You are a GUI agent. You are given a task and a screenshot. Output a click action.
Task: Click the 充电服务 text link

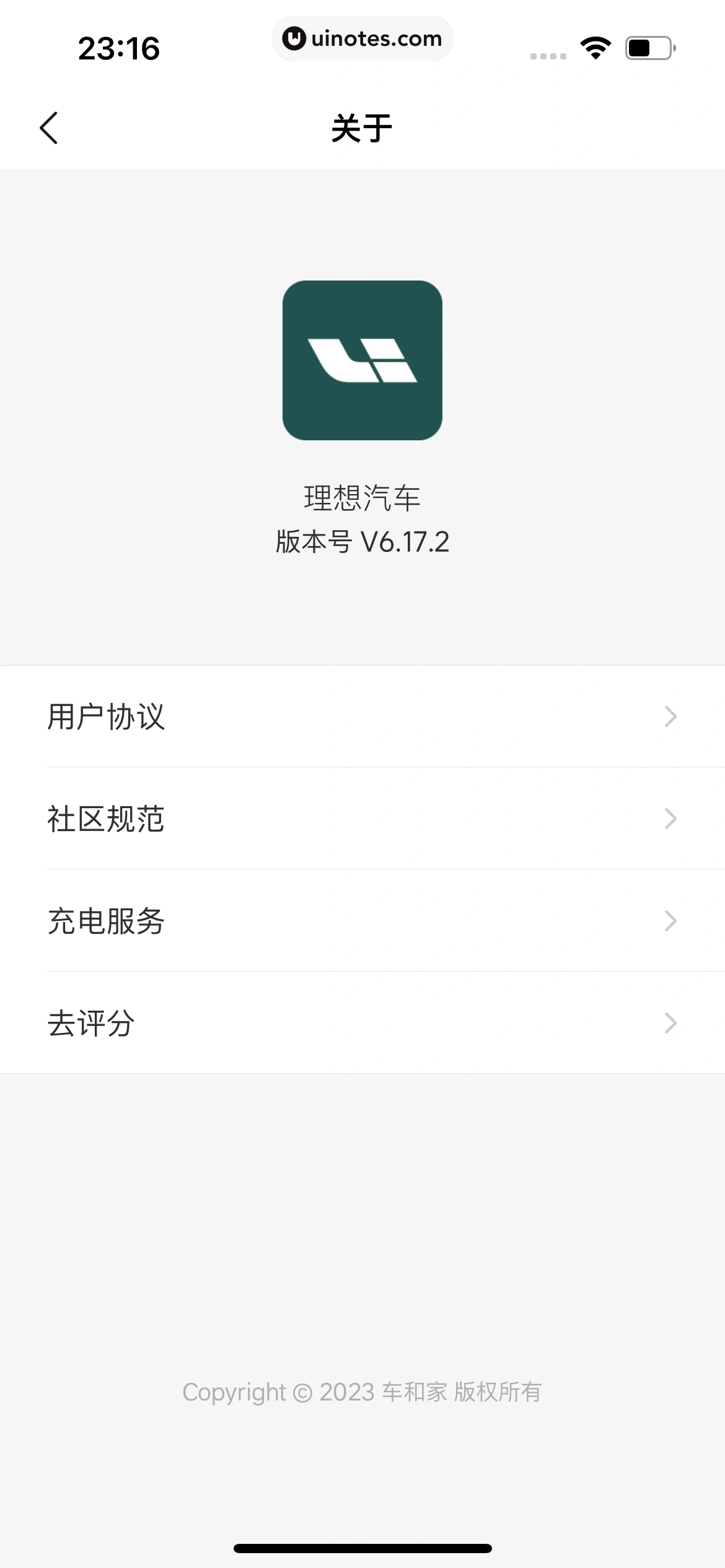(107, 921)
